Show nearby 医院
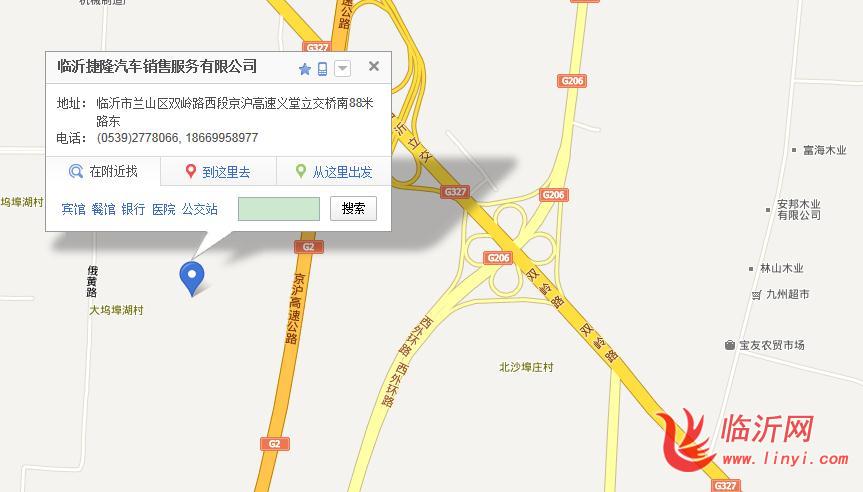This screenshot has height=492, width=863. pyautogui.click(x=163, y=209)
